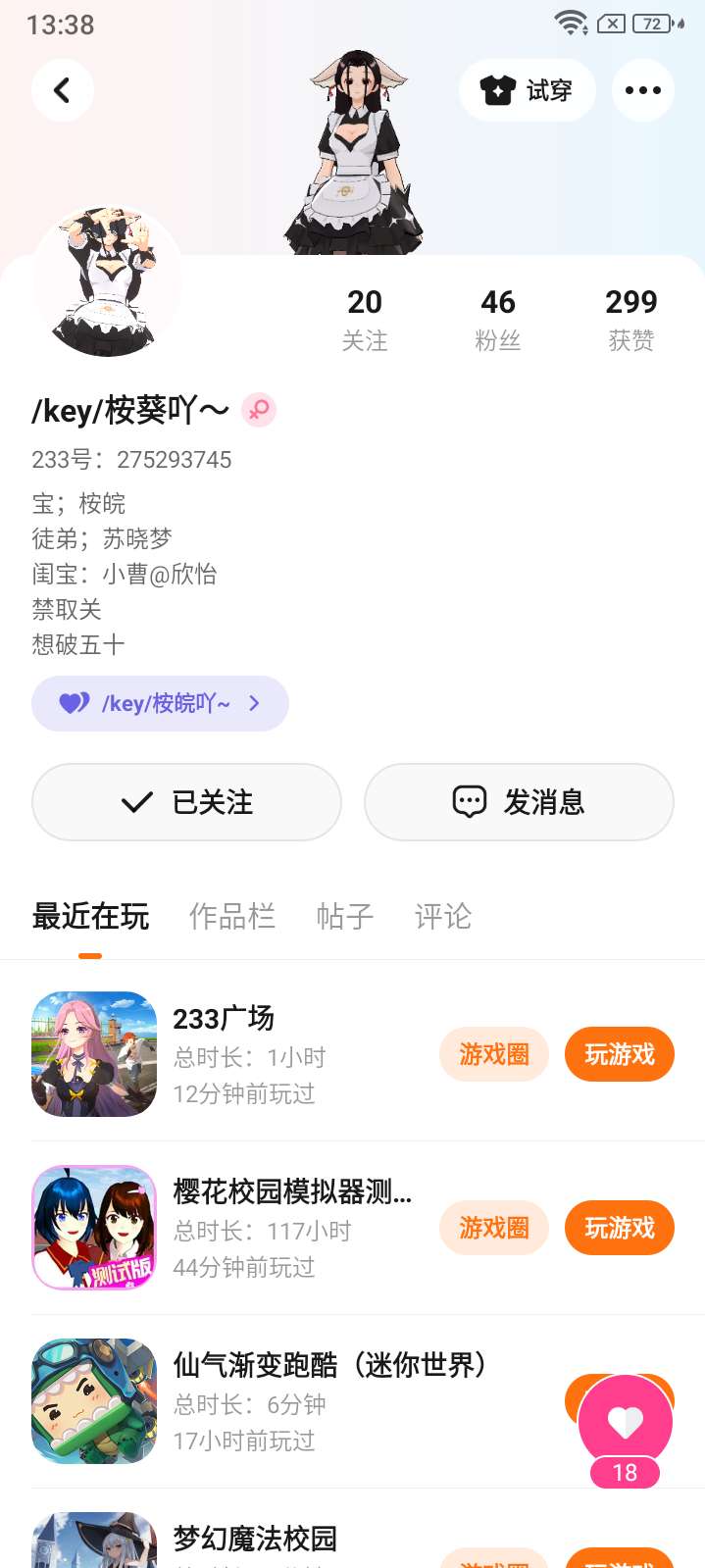Open the 梦幻魔法校园 game entry
Viewport: 705px width, 1568px height.
pos(255,1539)
